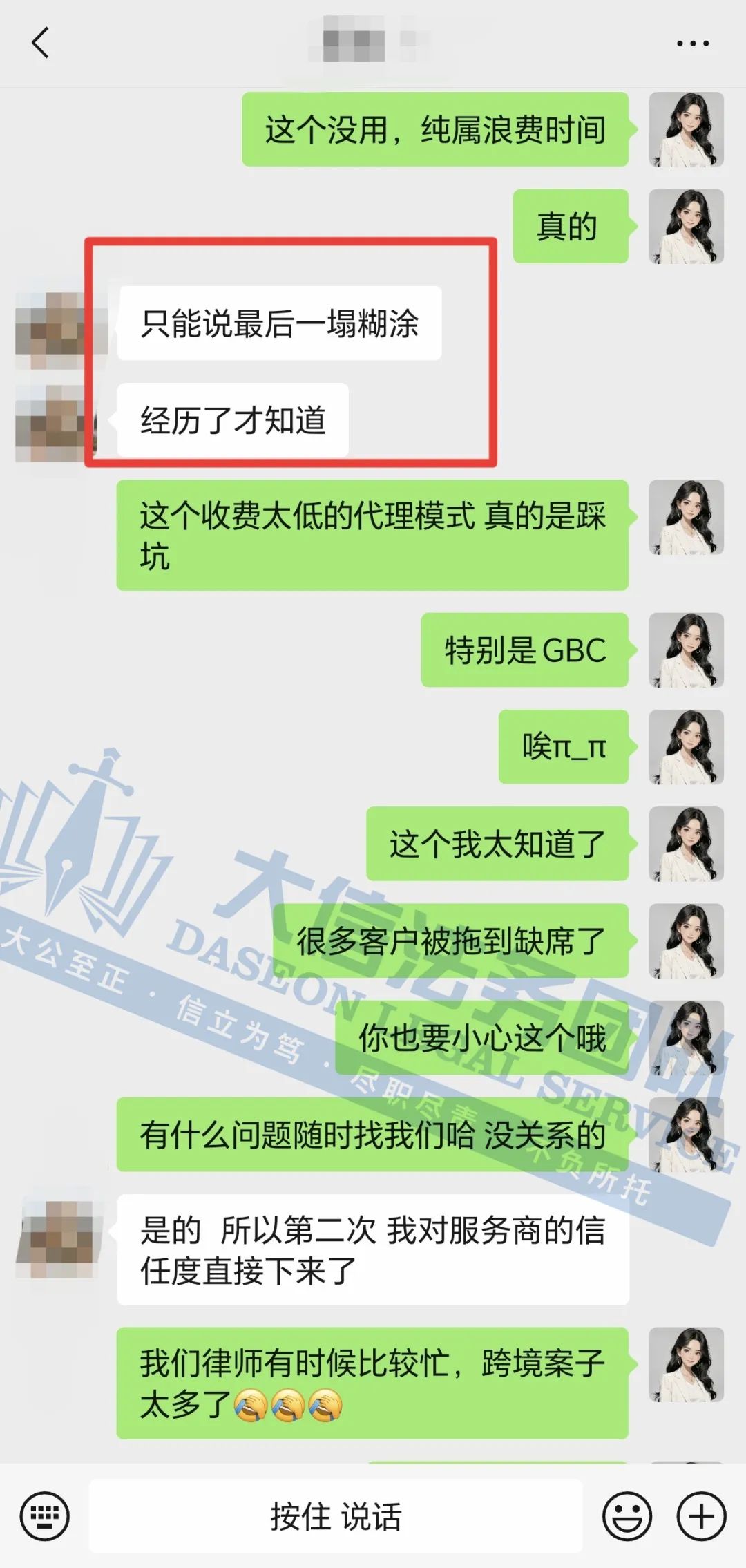Open the chat info overflow menu

692,44
